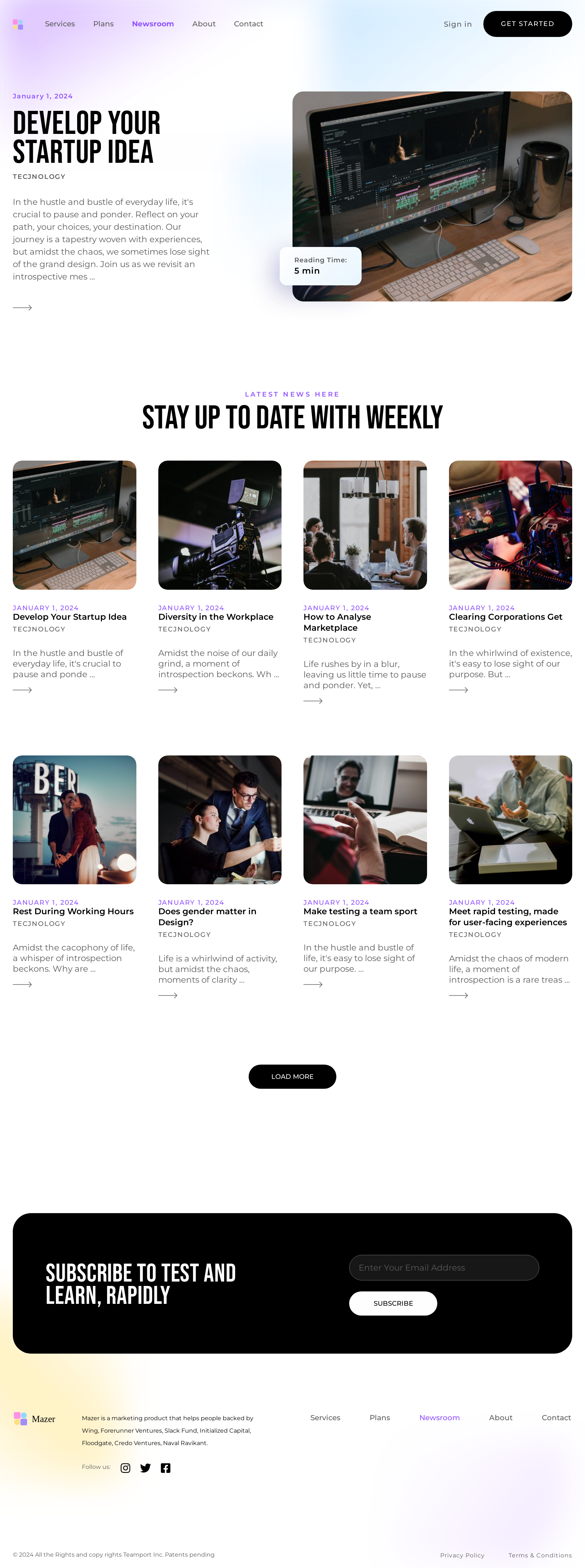
Task: Open Diversity in the Workplace article card
Action: click(215, 616)
